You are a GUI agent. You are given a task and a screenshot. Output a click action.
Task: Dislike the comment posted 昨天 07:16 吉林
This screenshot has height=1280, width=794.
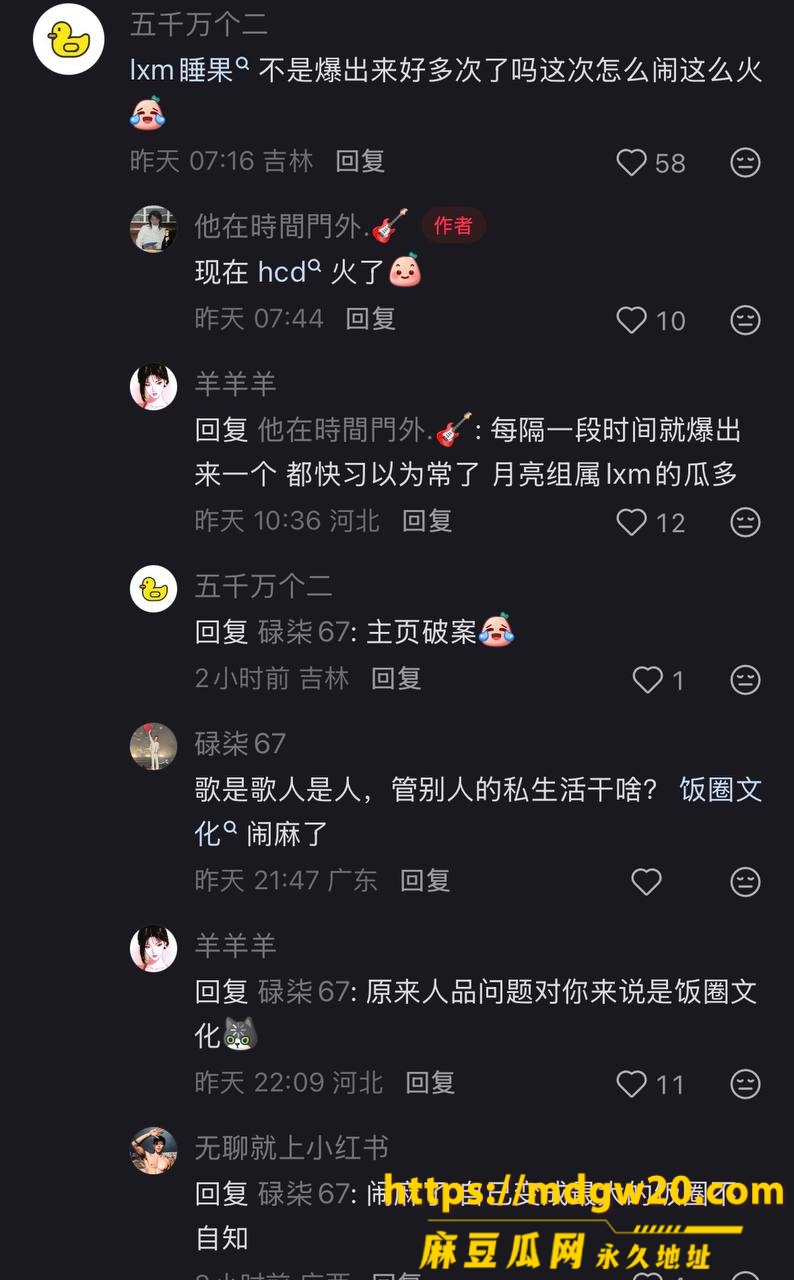pyautogui.click(x=745, y=162)
